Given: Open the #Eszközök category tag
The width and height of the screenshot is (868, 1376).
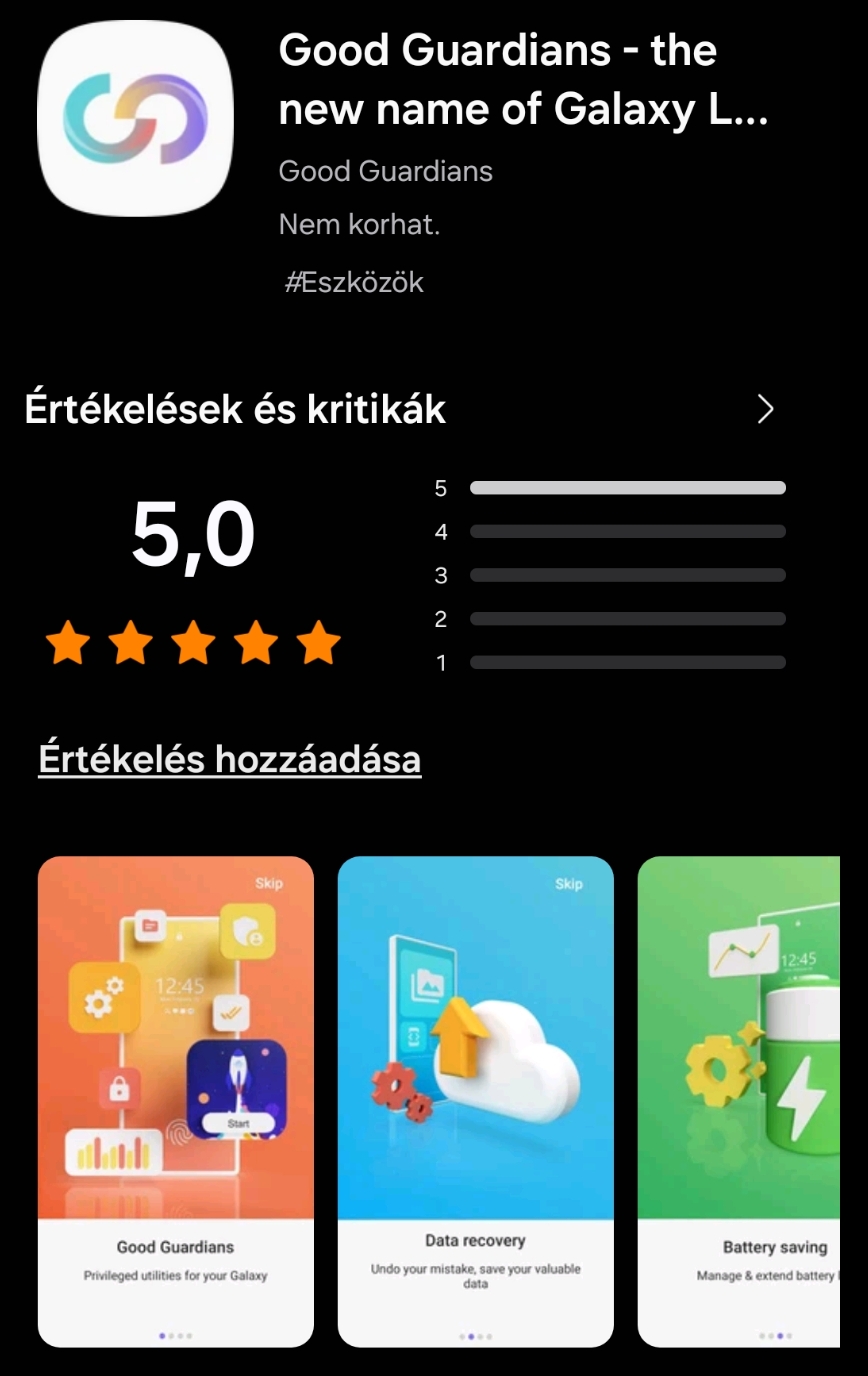Looking at the screenshot, I should coord(354,283).
